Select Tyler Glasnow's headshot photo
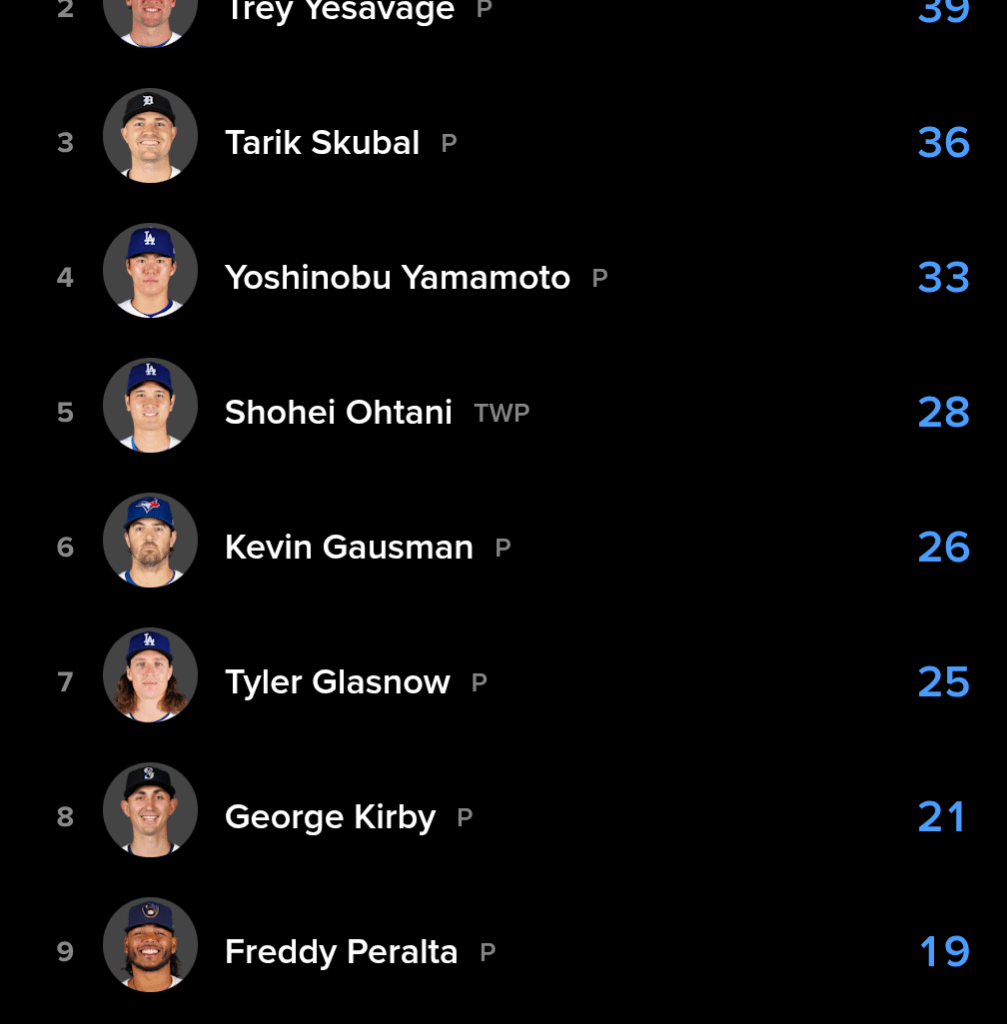 (150, 675)
